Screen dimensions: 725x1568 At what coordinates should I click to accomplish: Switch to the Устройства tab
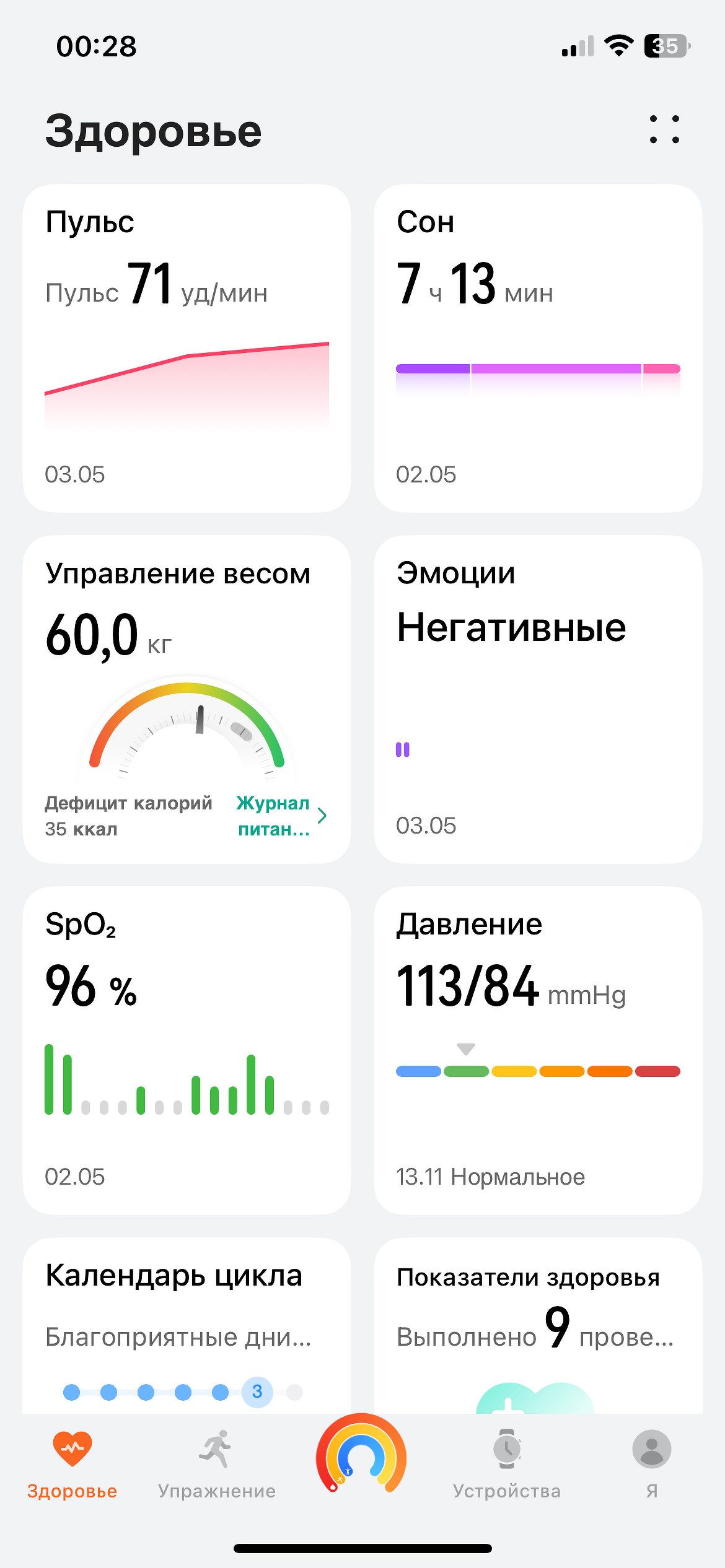click(506, 1464)
